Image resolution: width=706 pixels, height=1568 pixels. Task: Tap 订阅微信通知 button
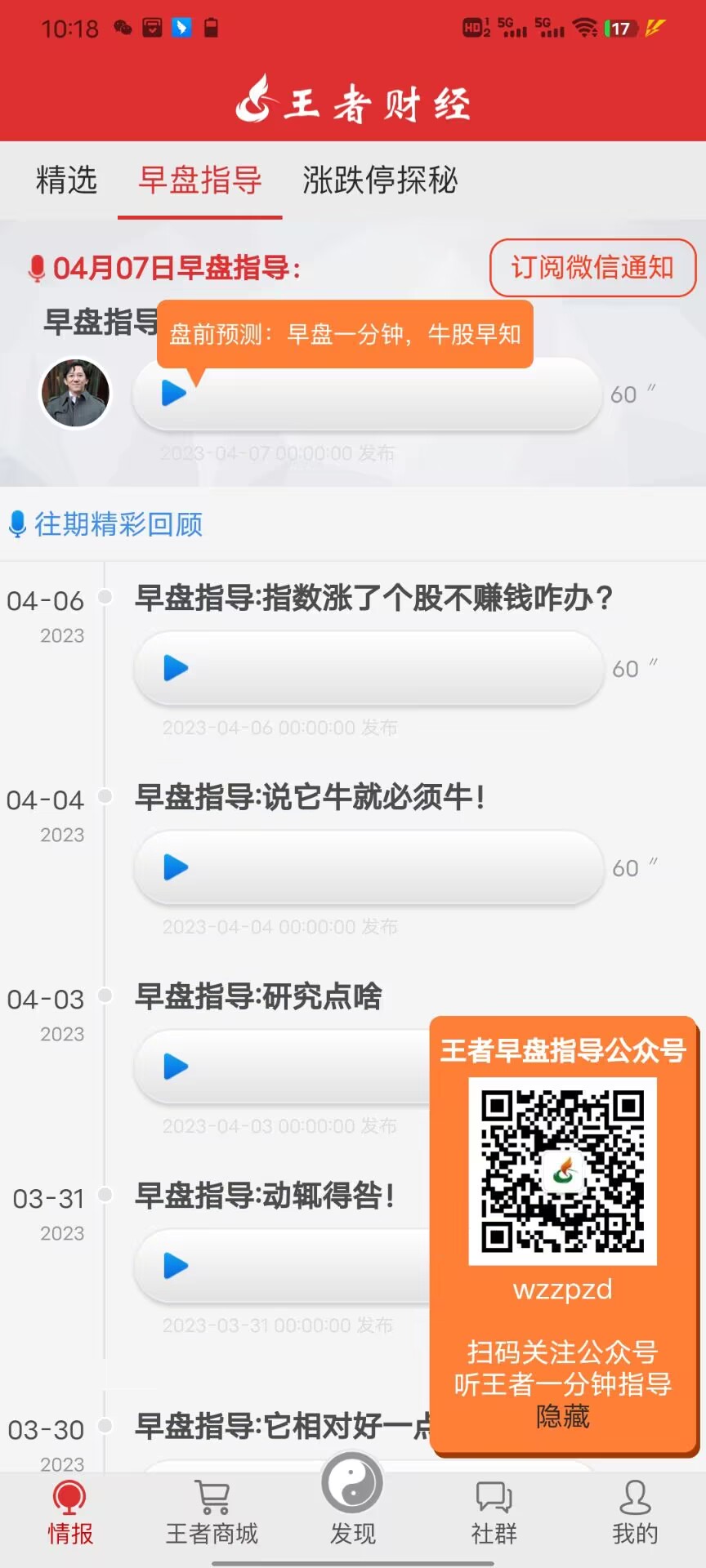coord(592,267)
